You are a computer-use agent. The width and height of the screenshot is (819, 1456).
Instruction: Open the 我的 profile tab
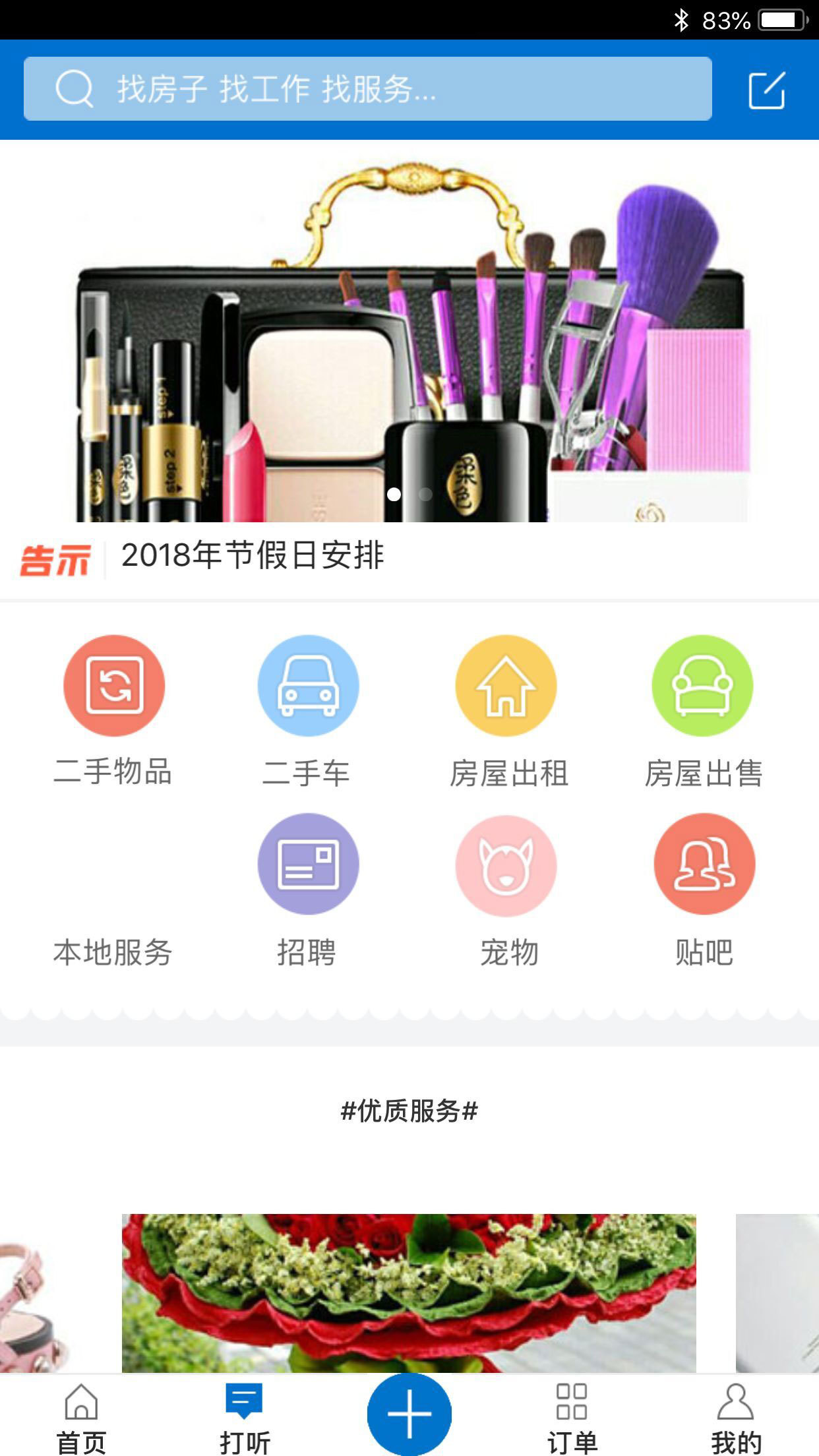coord(736,1418)
